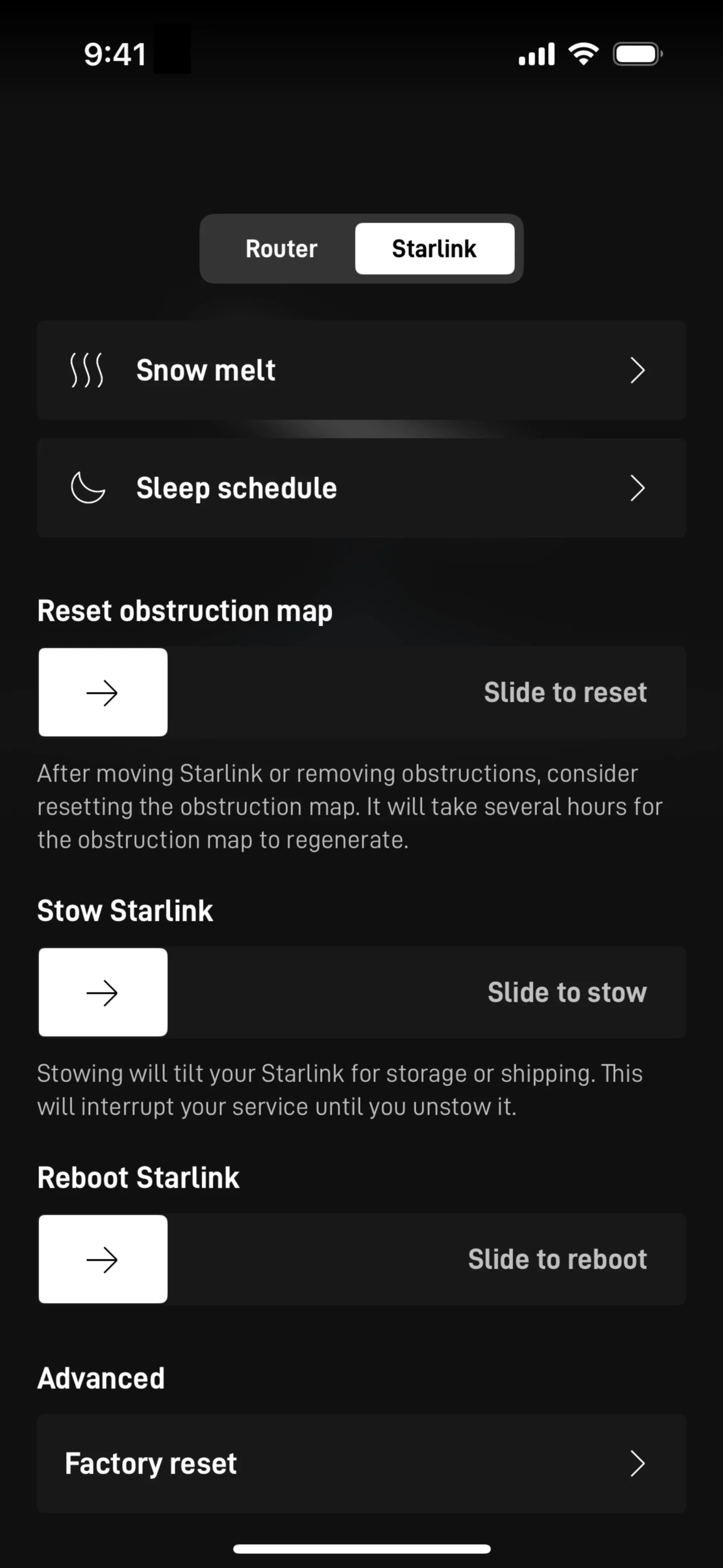Open Snow melt settings
The image size is (723, 1568).
tap(361, 370)
